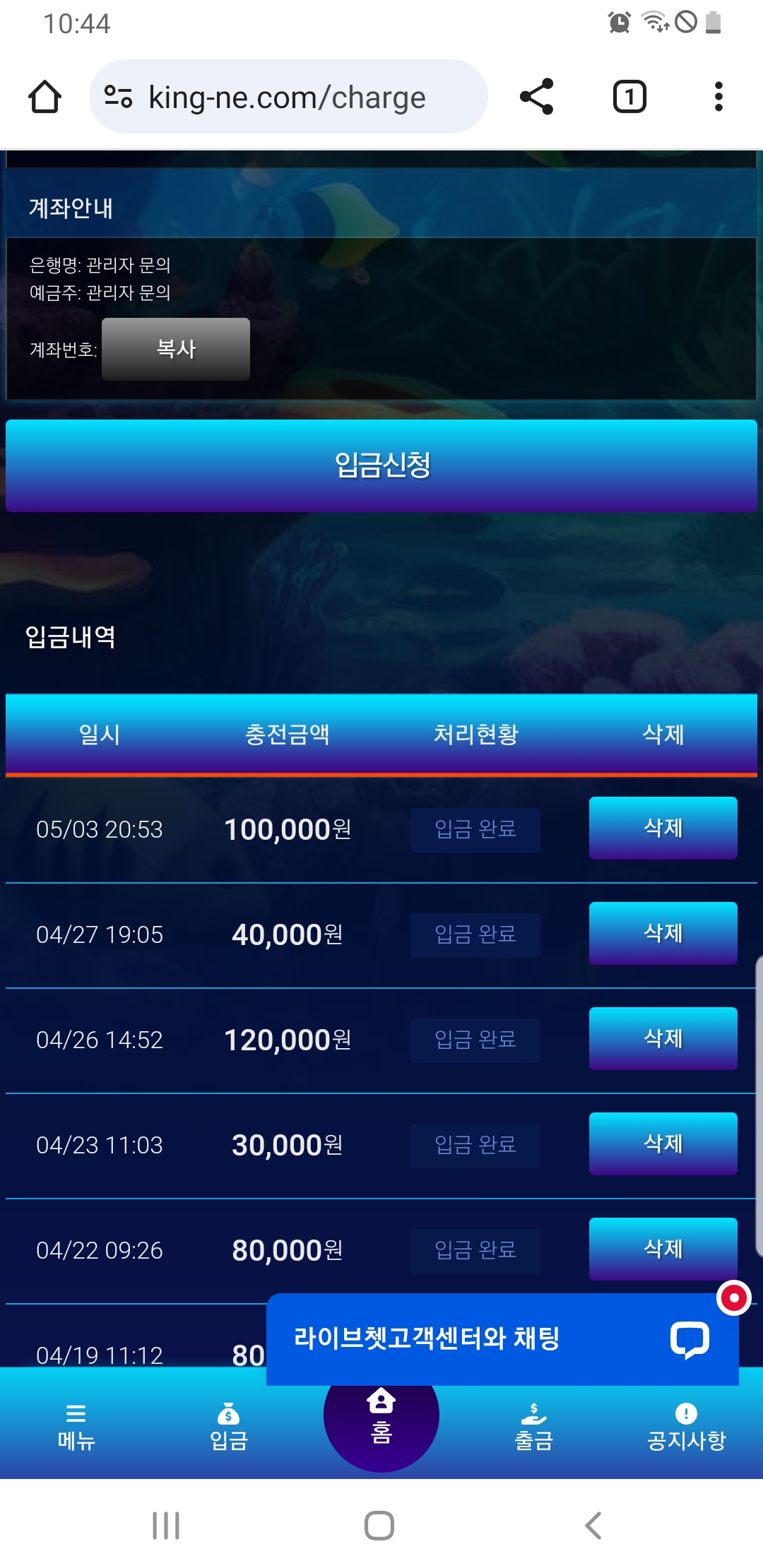Open the browser overflow menu
This screenshot has height=1568, width=763.
pyautogui.click(x=718, y=97)
